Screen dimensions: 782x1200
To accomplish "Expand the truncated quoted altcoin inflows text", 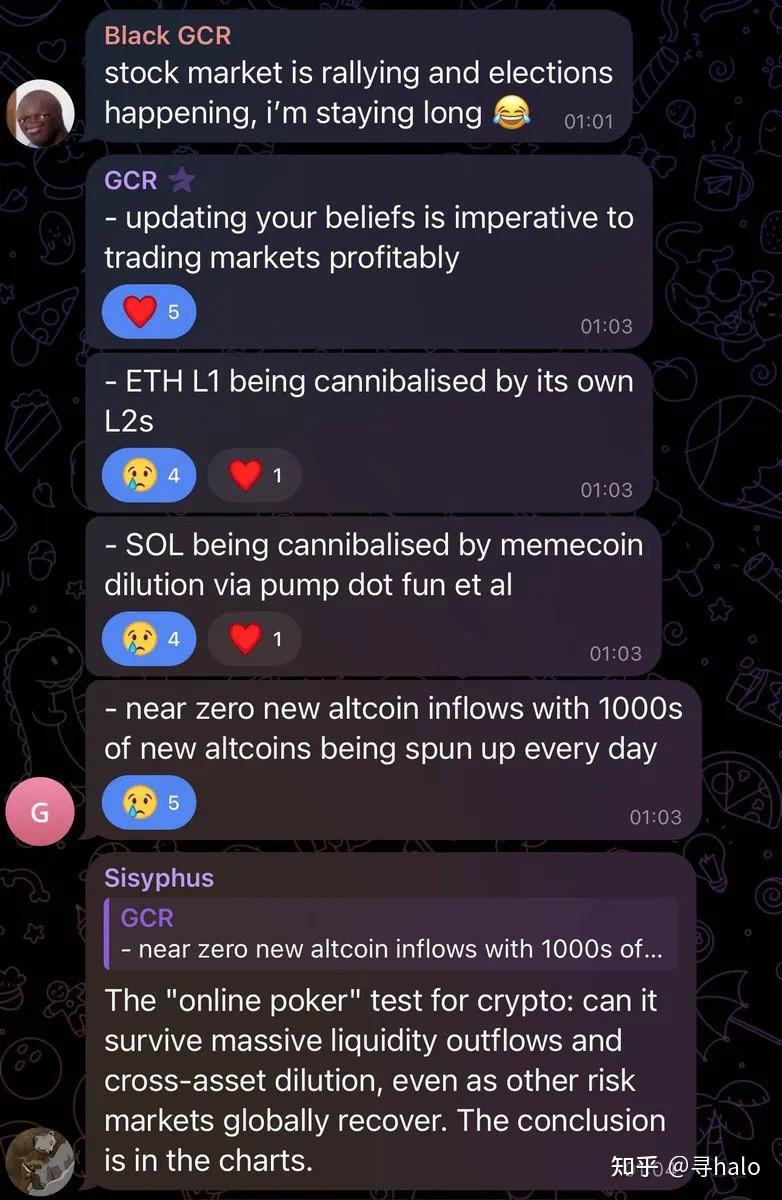I will click(x=390, y=949).
